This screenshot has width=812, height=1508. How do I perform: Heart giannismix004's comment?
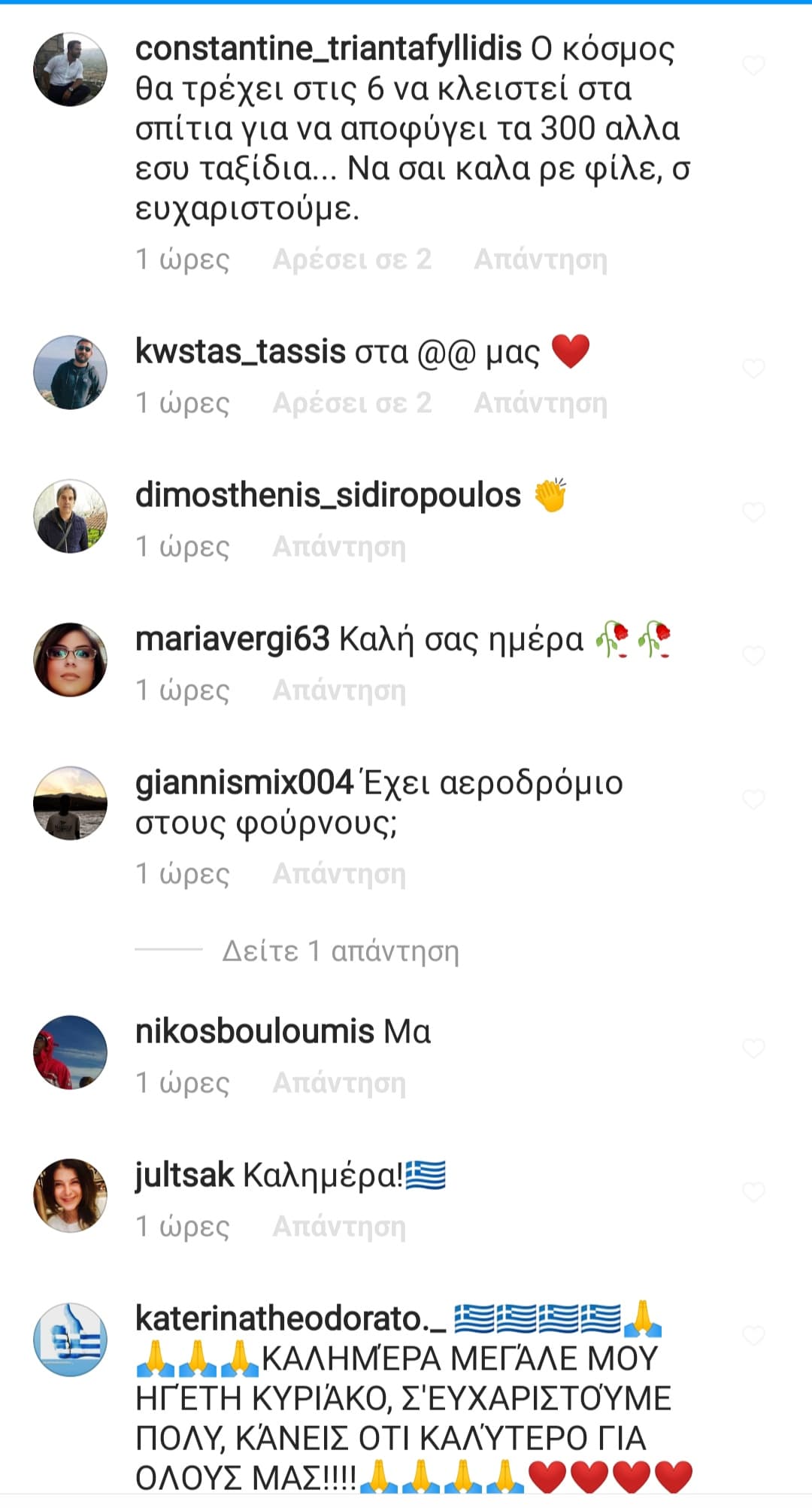[753, 799]
